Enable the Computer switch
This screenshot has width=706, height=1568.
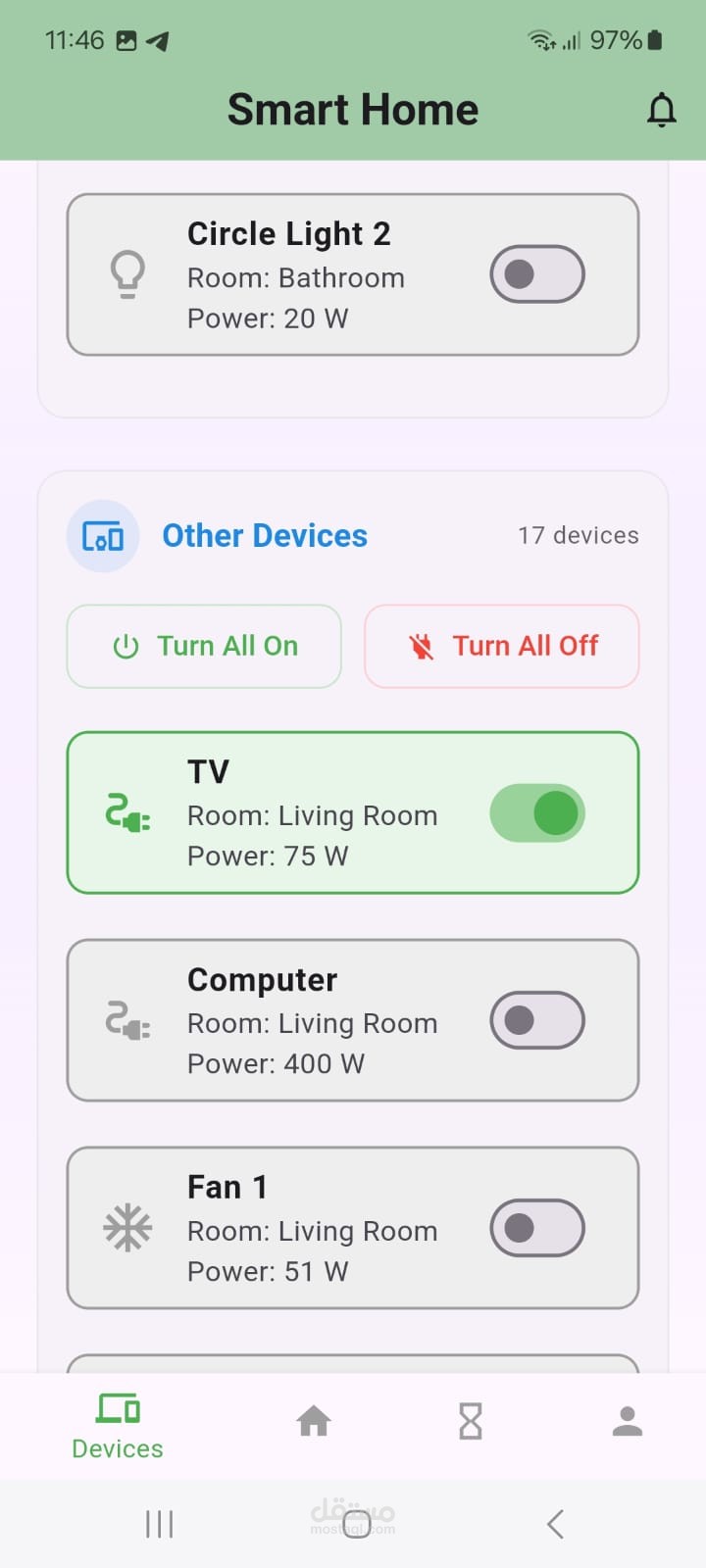[x=537, y=1020]
